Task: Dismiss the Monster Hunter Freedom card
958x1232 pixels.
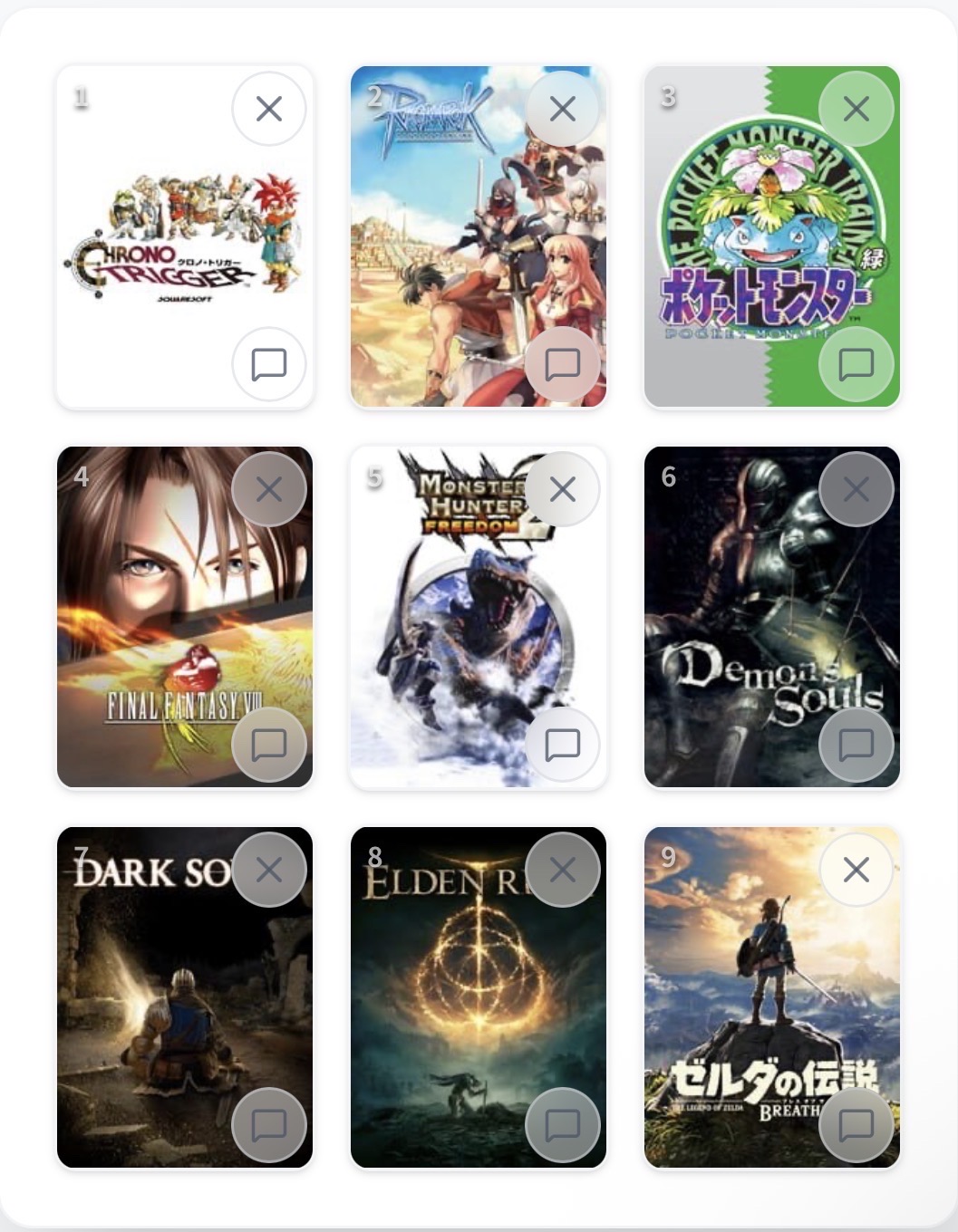Action: click(x=562, y=489)
